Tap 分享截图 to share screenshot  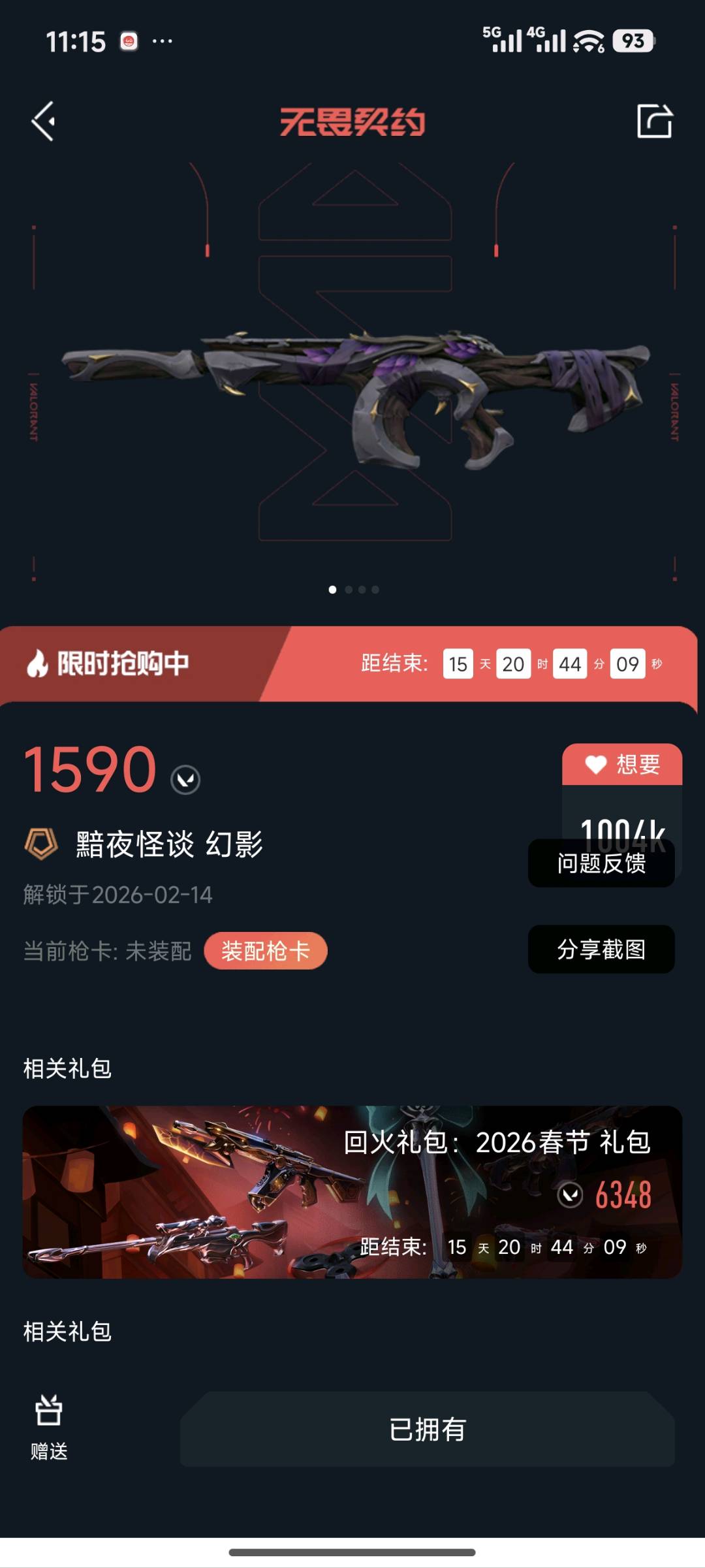(601, 949)
